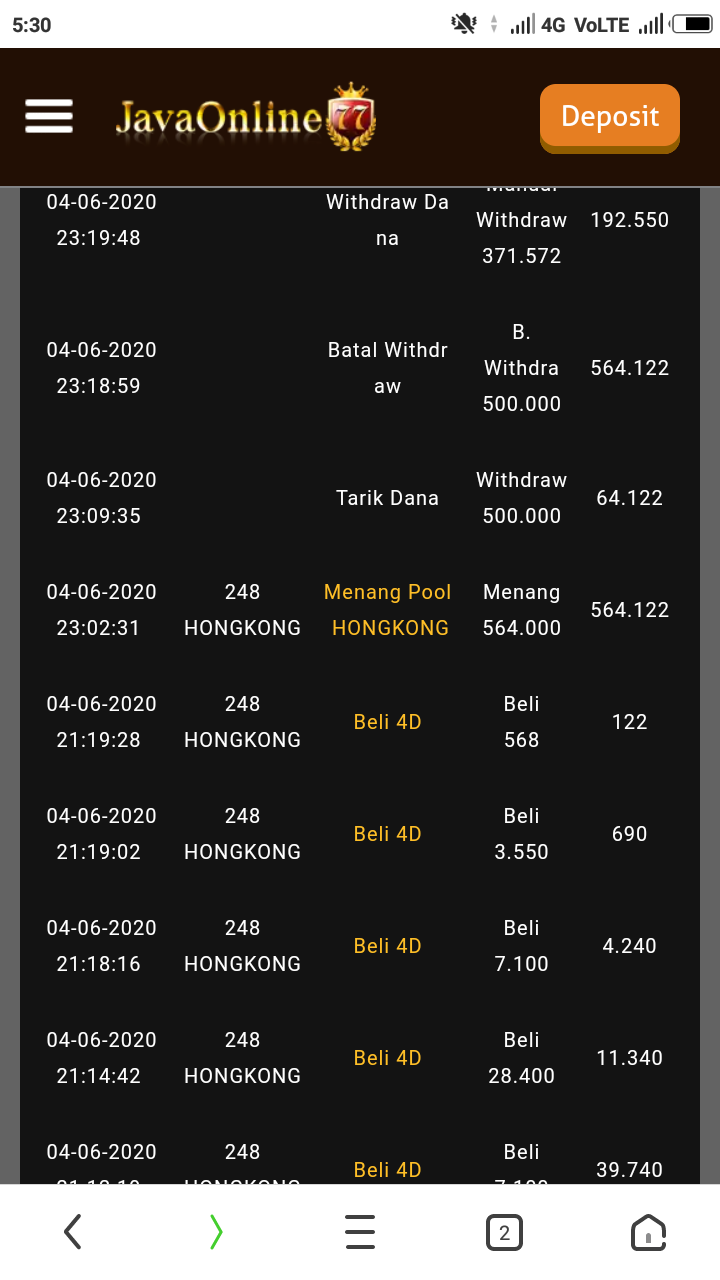Screen dimensions: 720x1280
Task: Open the browser menu
Action: (x=360, y=1232)
